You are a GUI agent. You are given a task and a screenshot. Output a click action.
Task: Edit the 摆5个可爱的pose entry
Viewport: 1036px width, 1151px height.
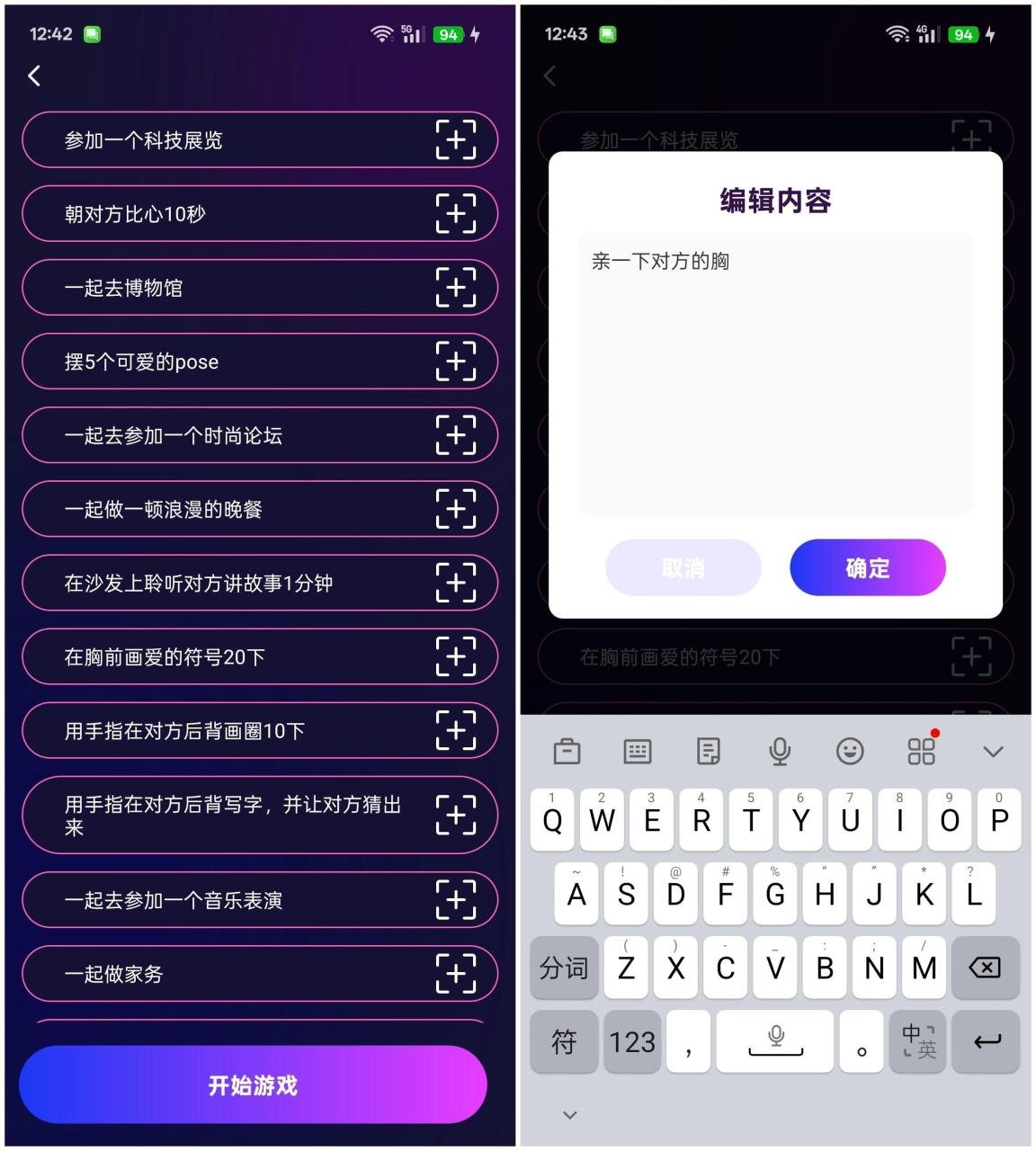pos(456,361)
